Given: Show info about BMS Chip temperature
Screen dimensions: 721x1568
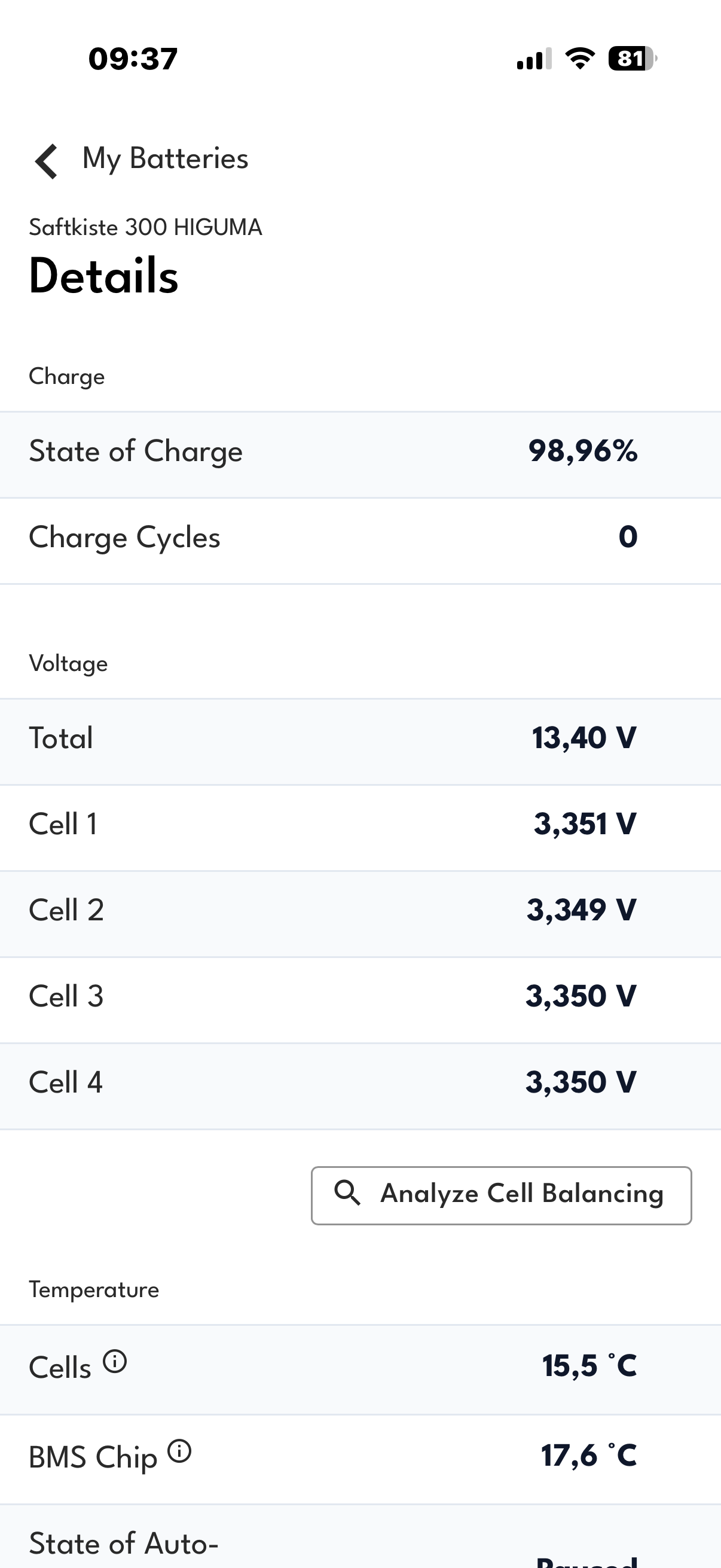Looking at the screenshot, I should [x=179, y=1451].
